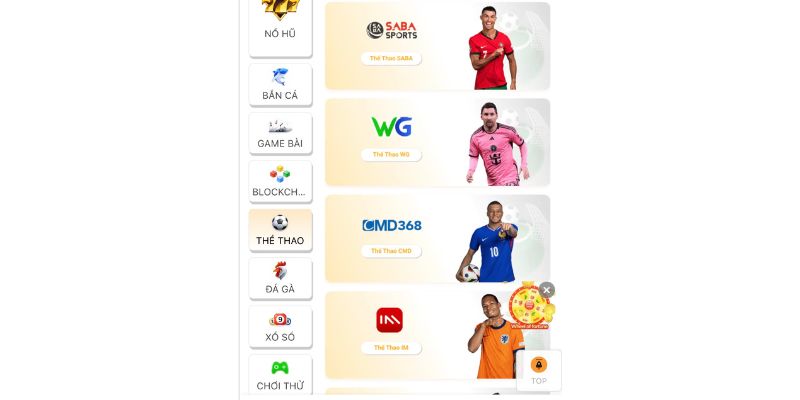The height and width of the screenshot is (400, 800).
Task: Select the Blockchain games category
Action: 280,181
